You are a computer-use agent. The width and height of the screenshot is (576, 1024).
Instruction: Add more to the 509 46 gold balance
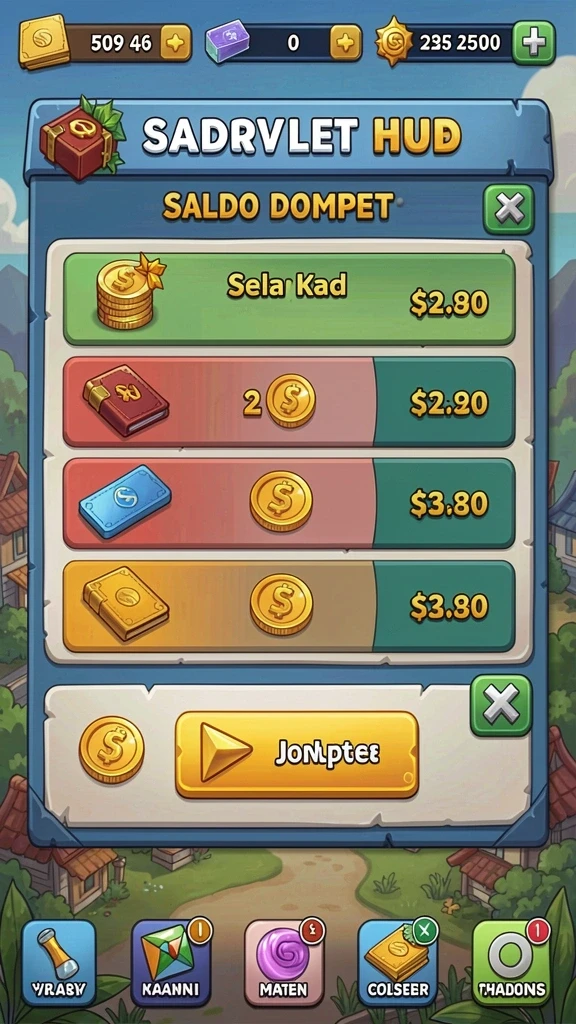pyautogui.click(x=176, y=43)
